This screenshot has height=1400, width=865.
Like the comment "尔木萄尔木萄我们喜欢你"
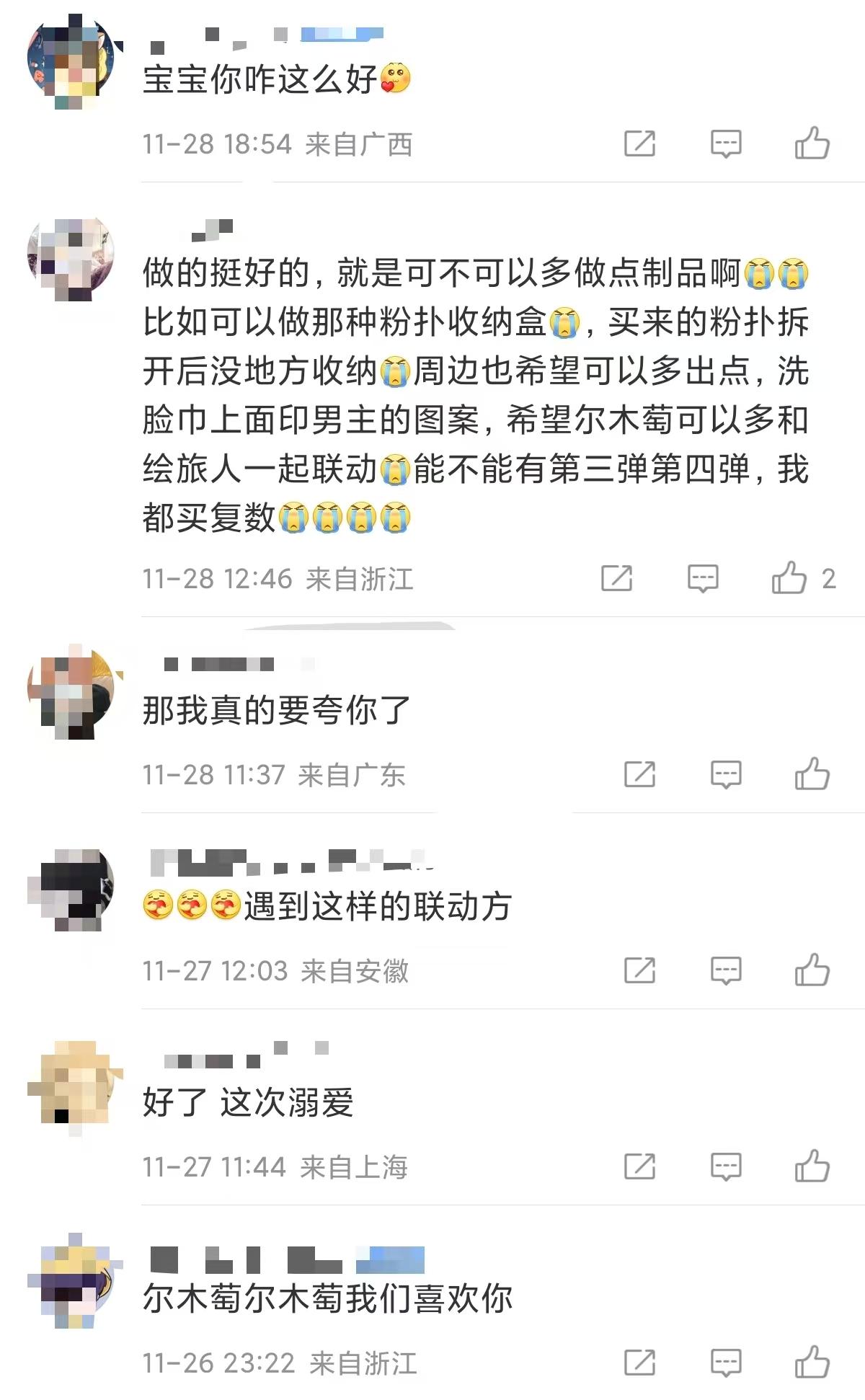812,1362
